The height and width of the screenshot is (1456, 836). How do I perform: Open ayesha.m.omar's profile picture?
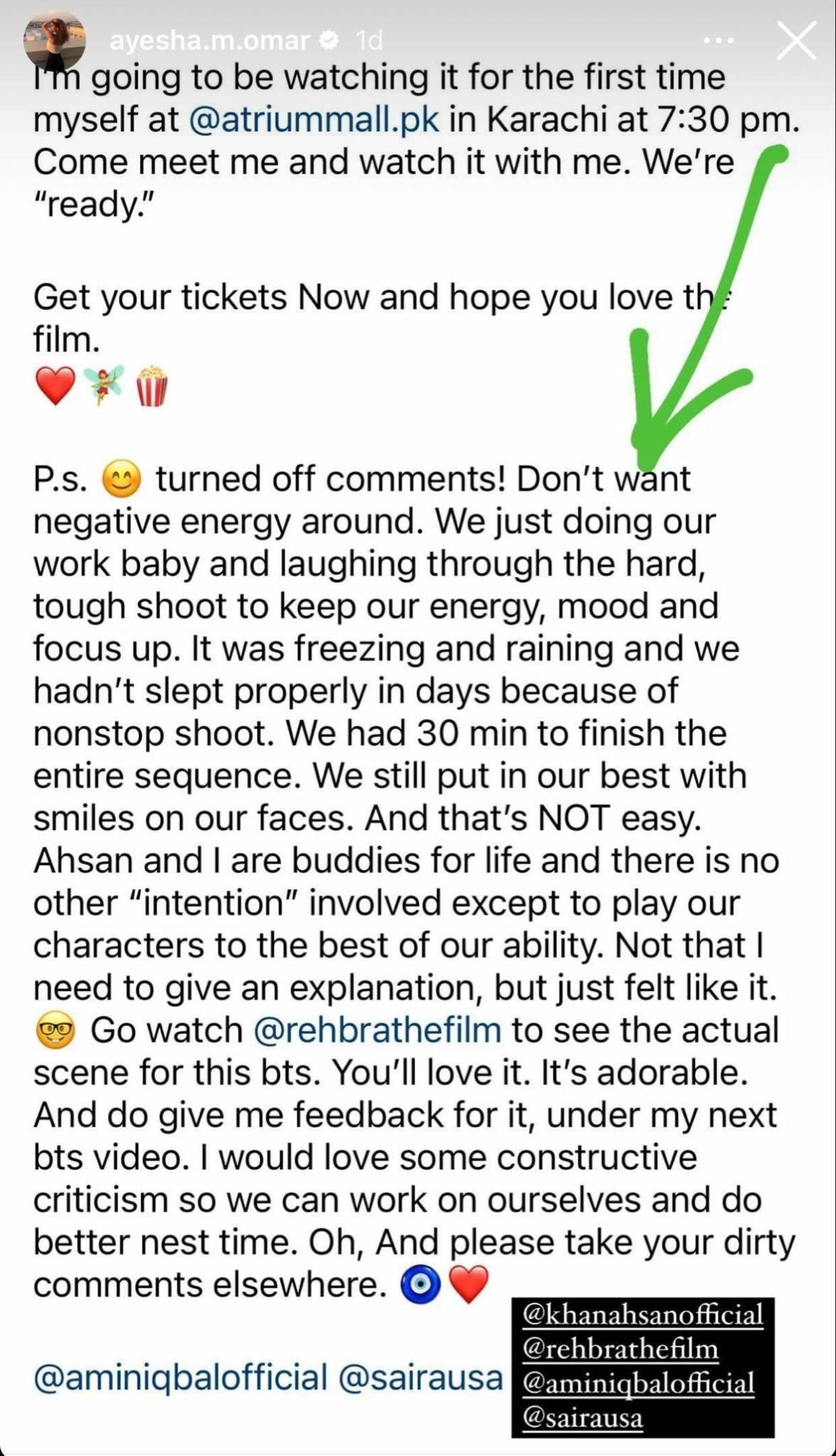pos(54,41)
